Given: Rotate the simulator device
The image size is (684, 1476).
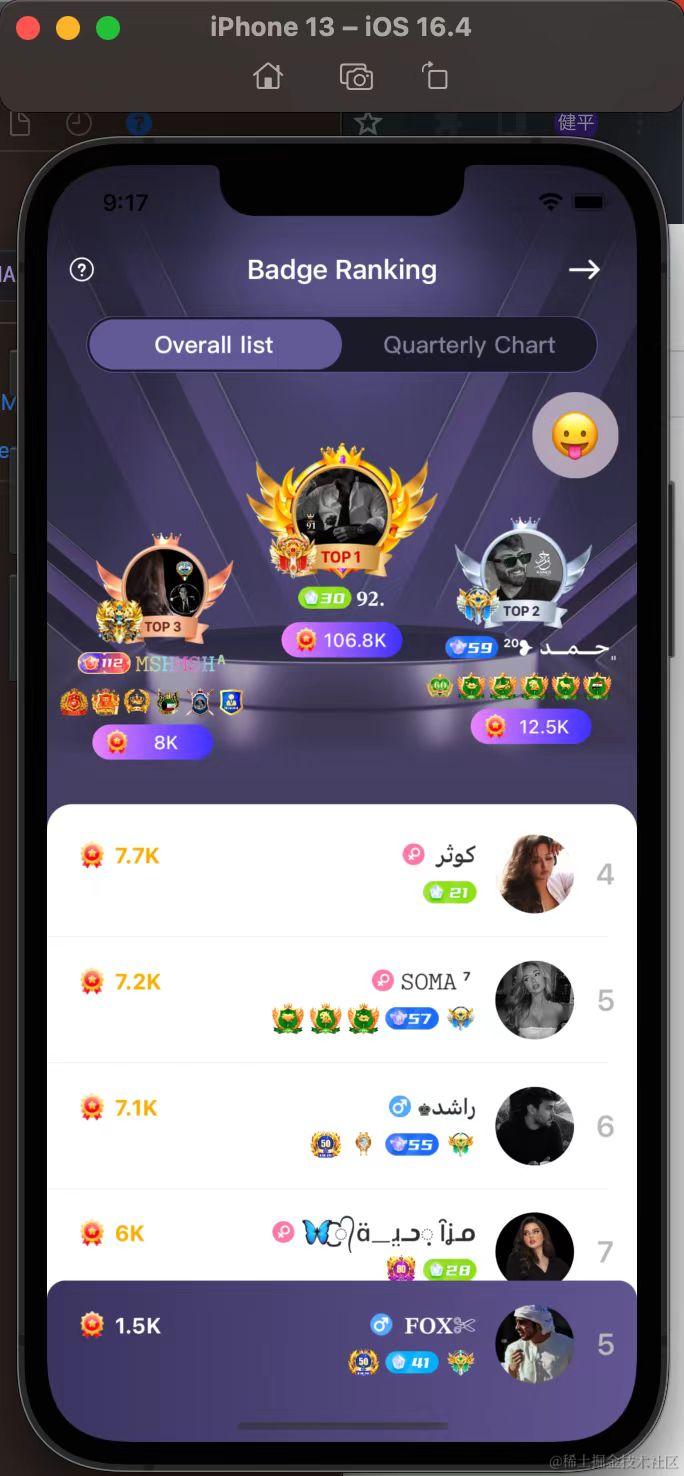Looking at the screenshot, I should (x=434, y=77).
